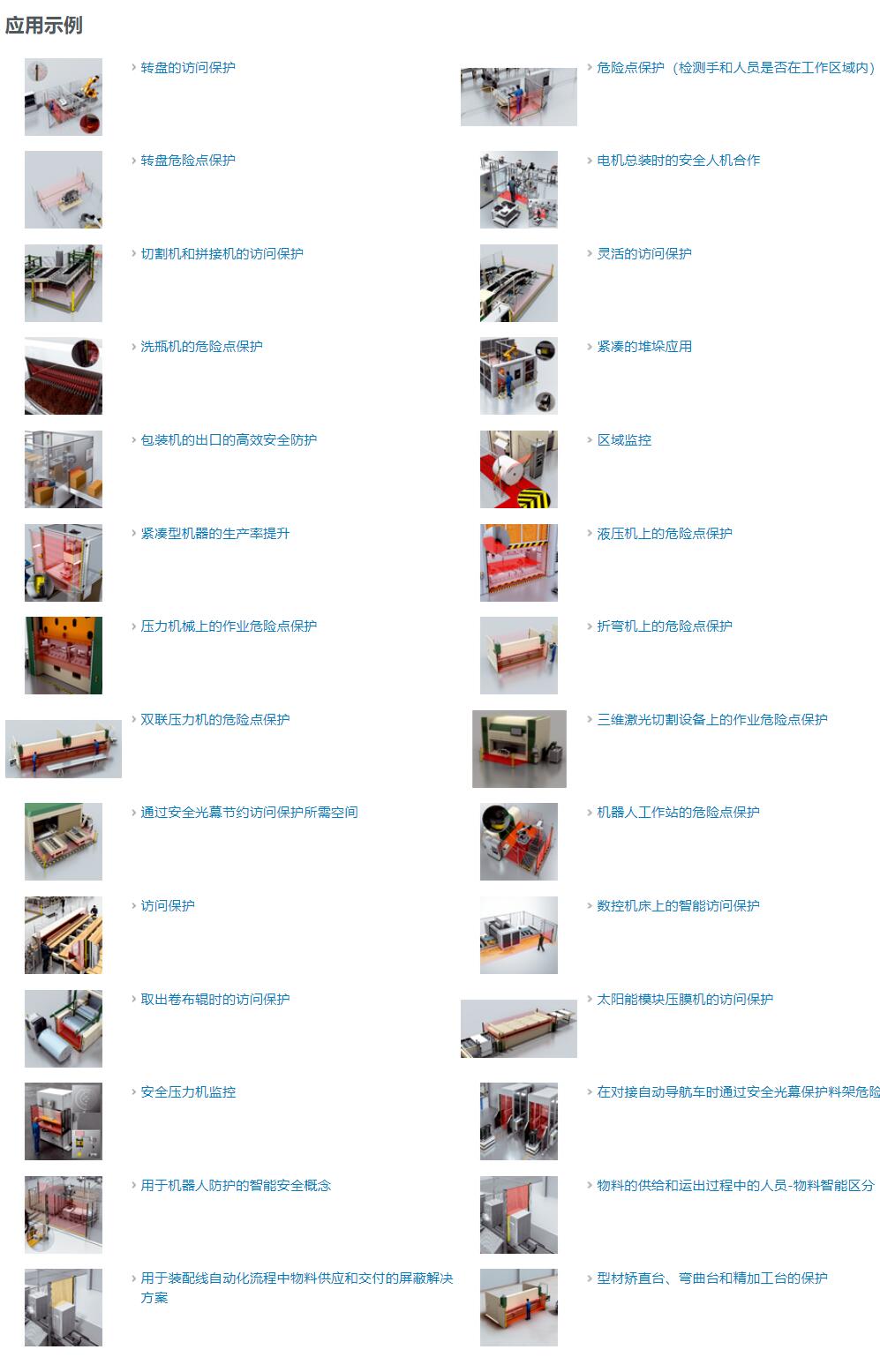Viewport: 880px width, 1372px height.
Task: Select 双联压力机的危险点保护
Action: pyautogui.click(x=214, y=720)
